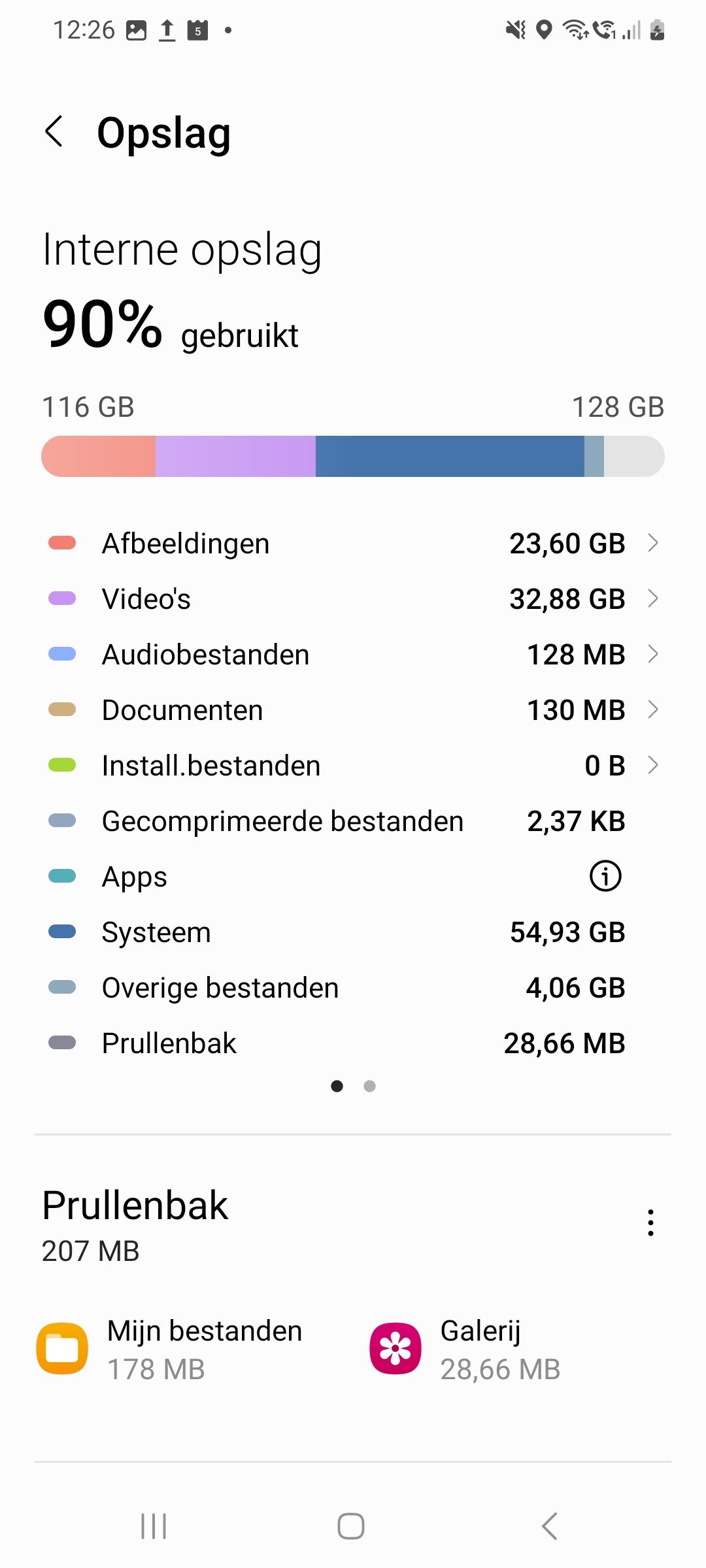The image size is (706, 1568).
Task: Open the Afbeeldingen details via its chevron
Action: 652,542
